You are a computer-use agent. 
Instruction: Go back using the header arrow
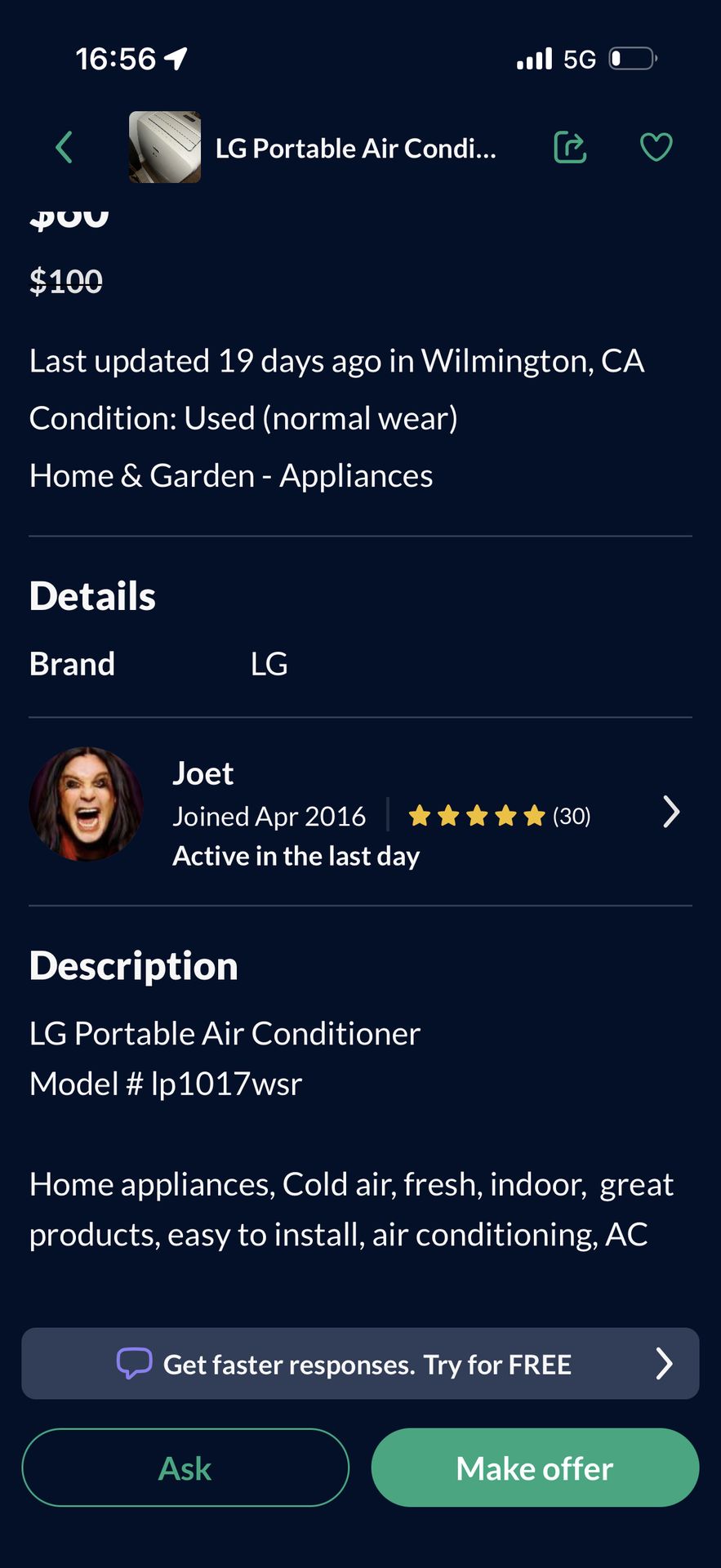pyautogui.click(x=64, y=148)
